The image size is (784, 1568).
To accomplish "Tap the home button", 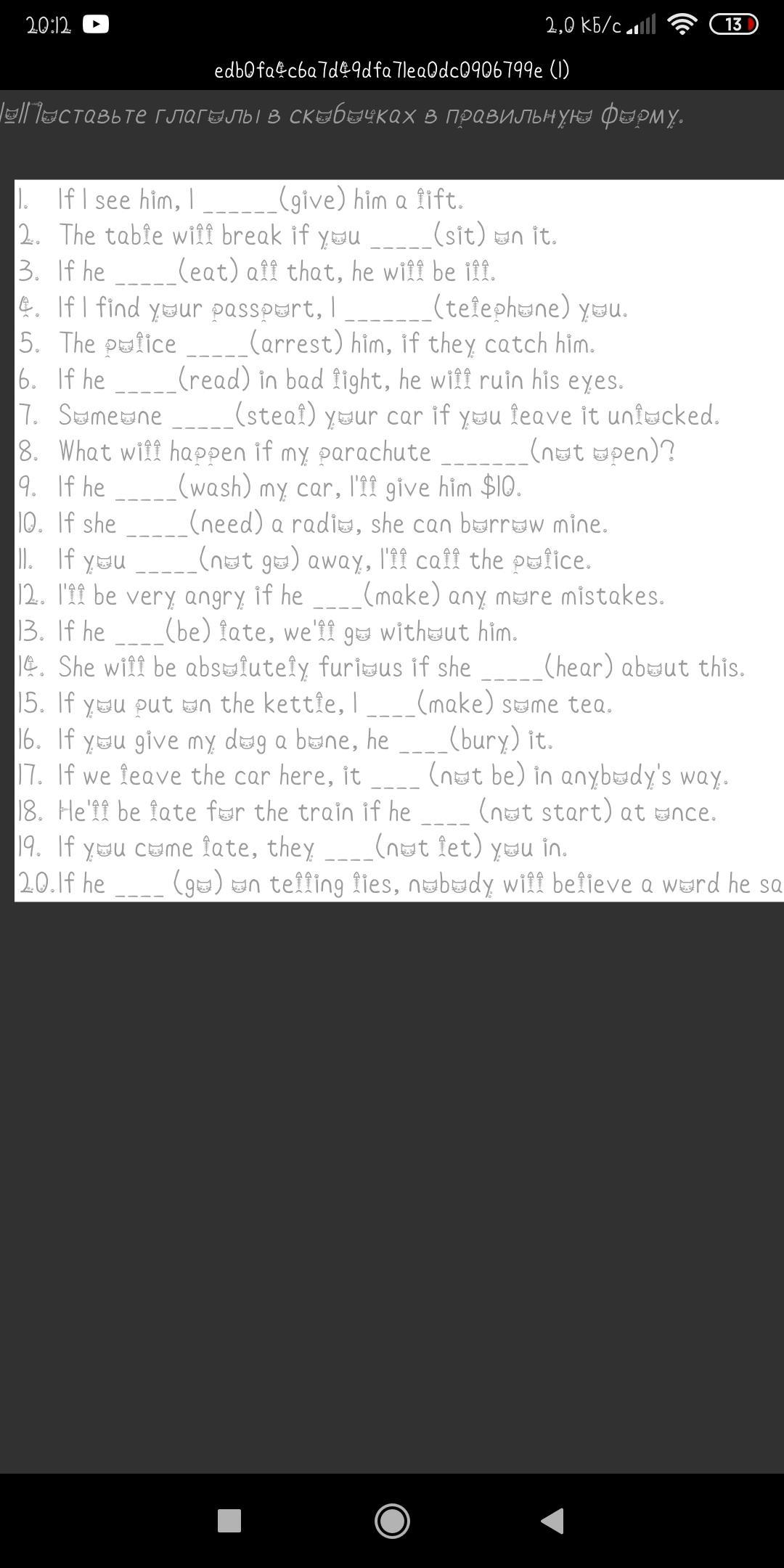I will (x=392, y=1521).
